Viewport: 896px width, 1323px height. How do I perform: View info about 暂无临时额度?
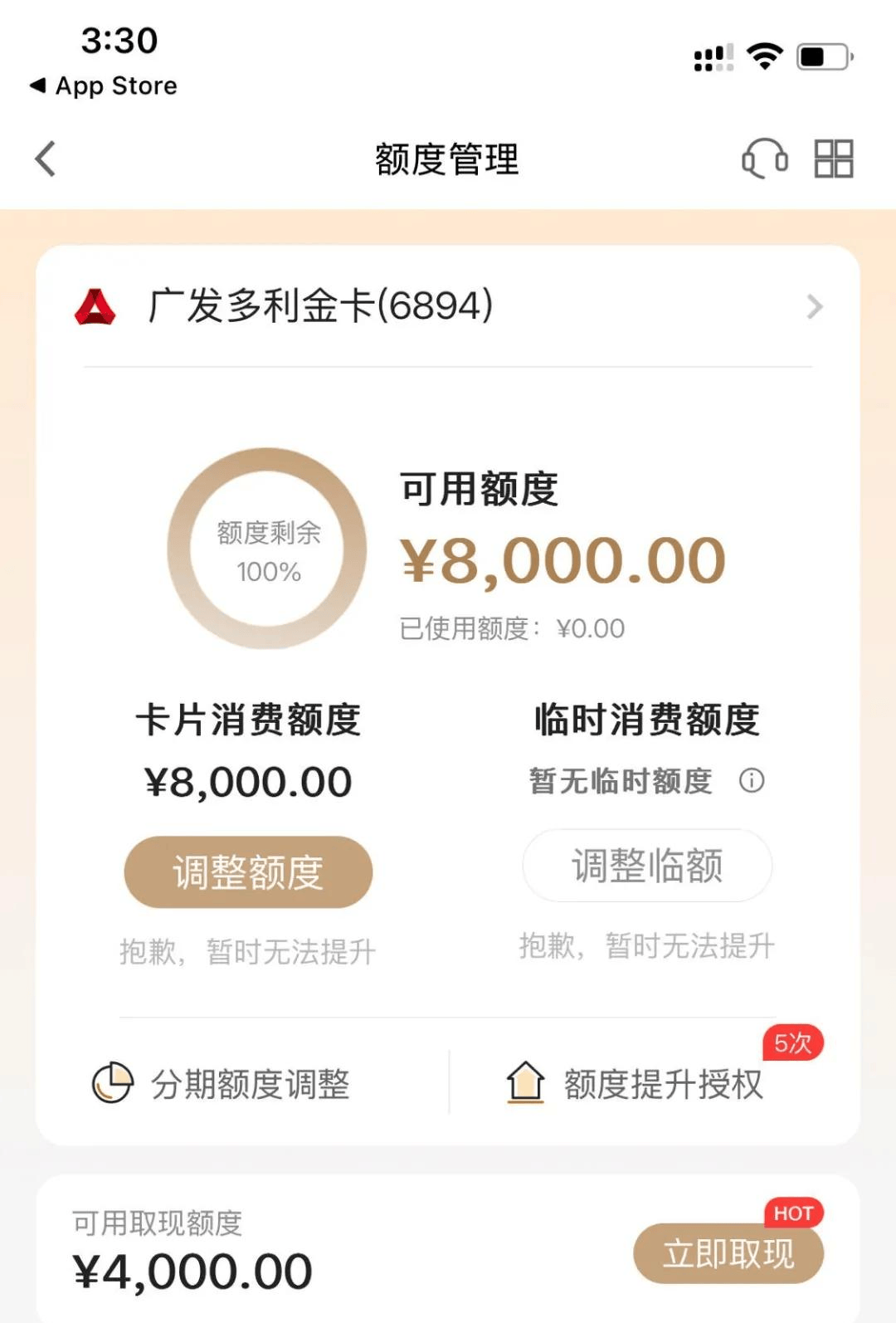[752, 780]
